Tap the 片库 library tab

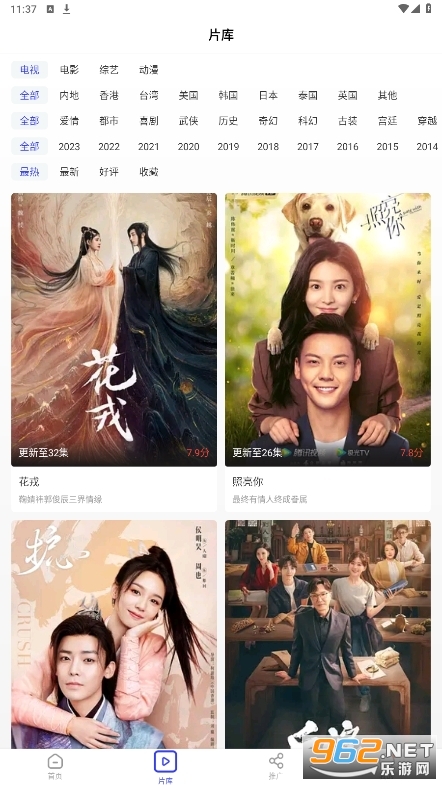(166, 766)
